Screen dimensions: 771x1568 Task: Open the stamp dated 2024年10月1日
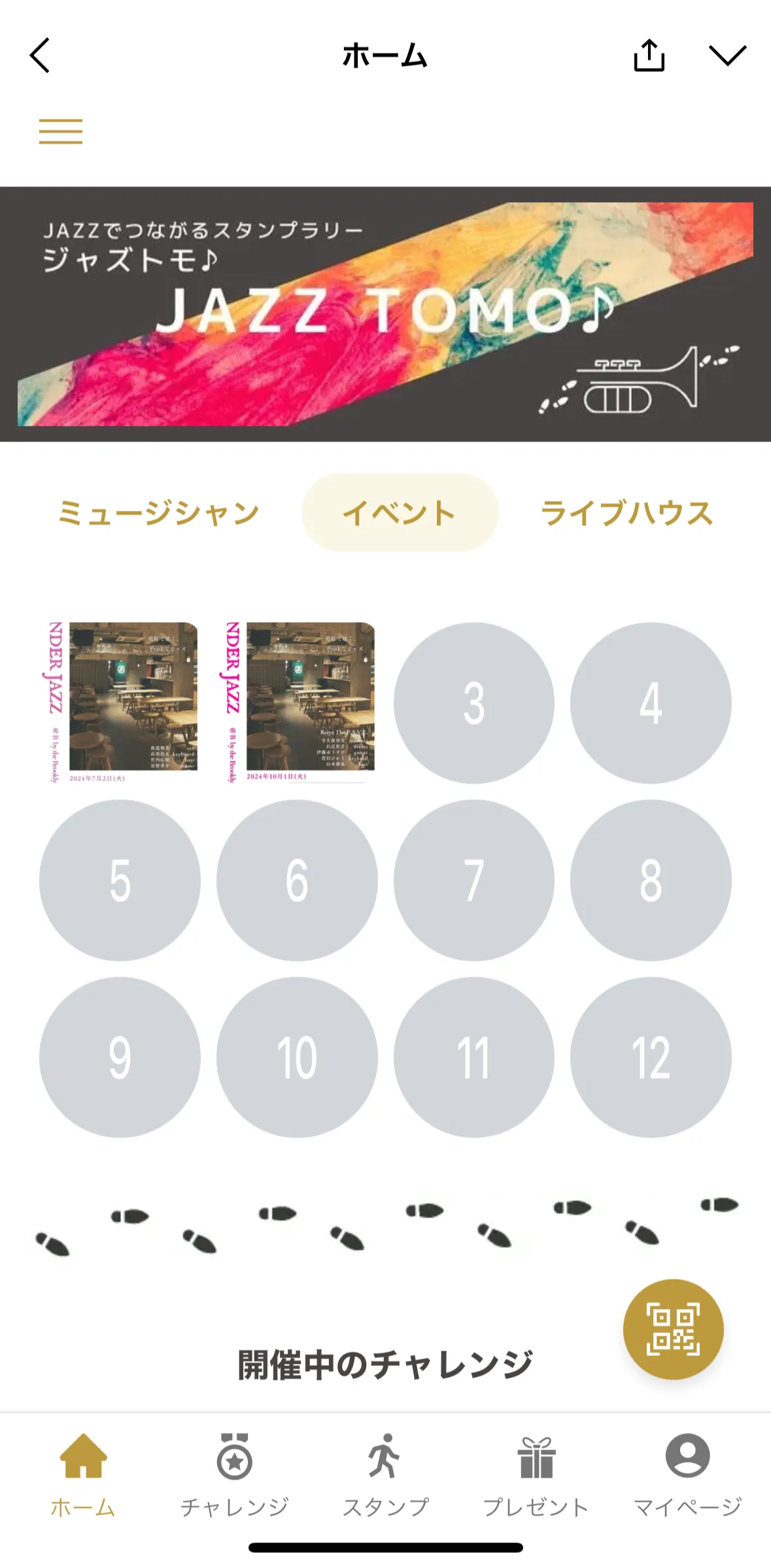(298, 703)
